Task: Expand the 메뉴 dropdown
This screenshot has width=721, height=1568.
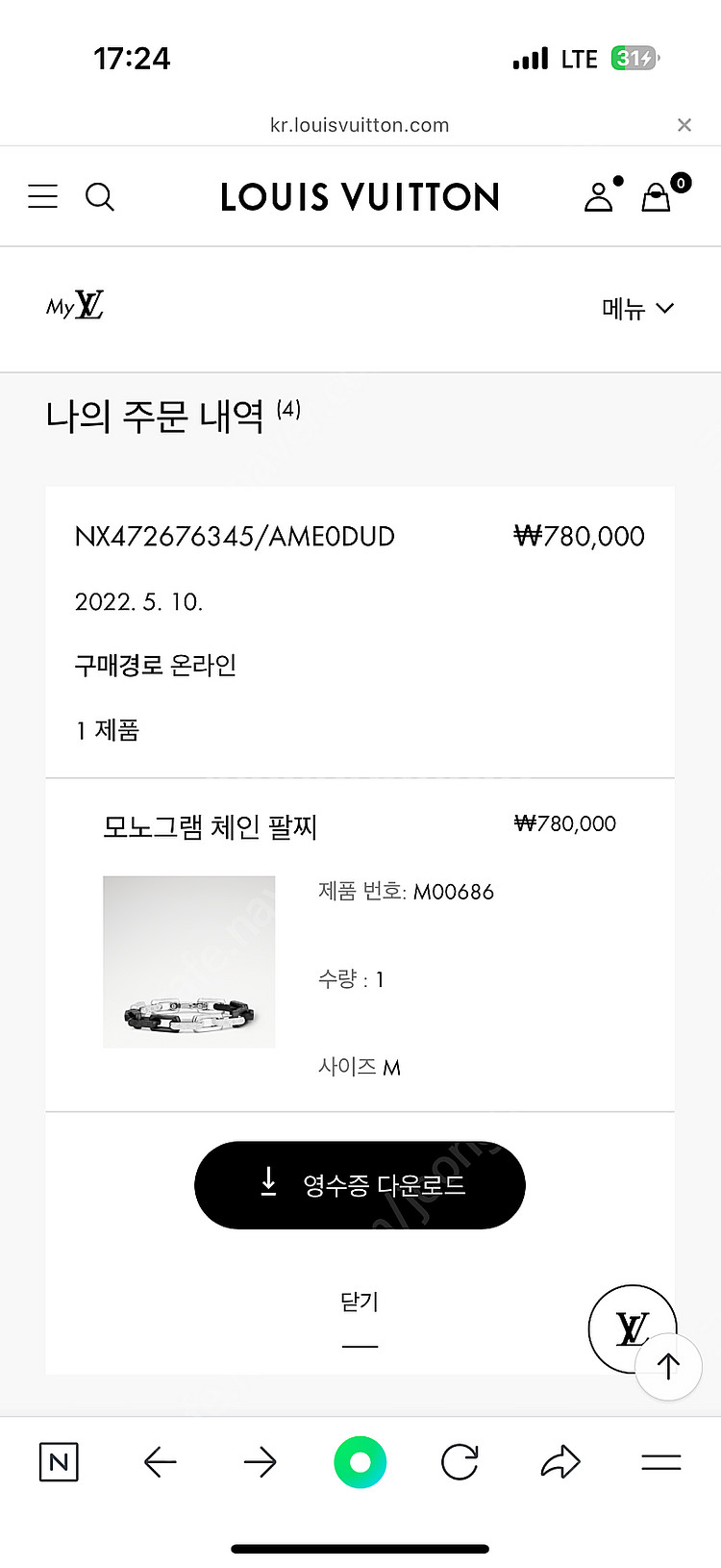Action: [637, 309]
